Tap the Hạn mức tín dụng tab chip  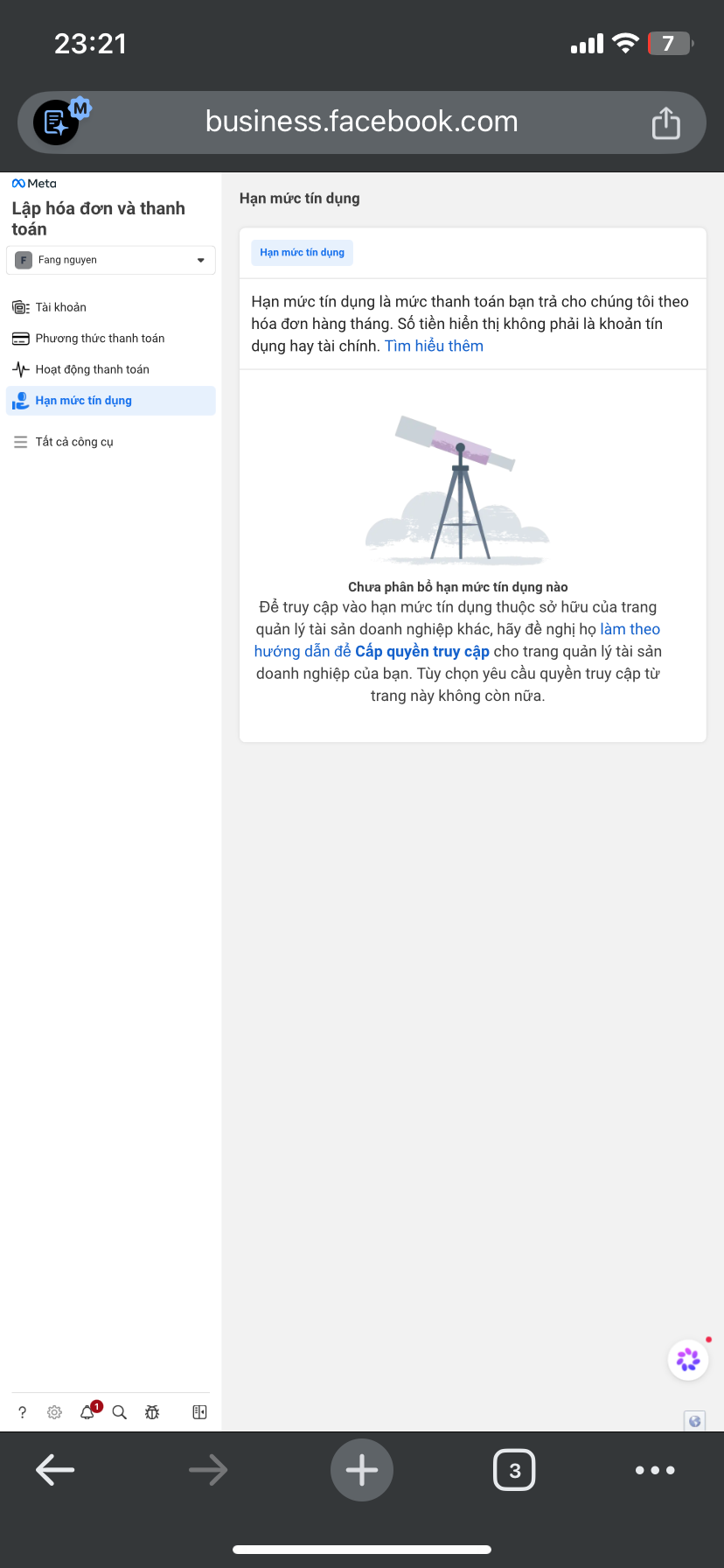pyautogui.click(x=302, y=253)
